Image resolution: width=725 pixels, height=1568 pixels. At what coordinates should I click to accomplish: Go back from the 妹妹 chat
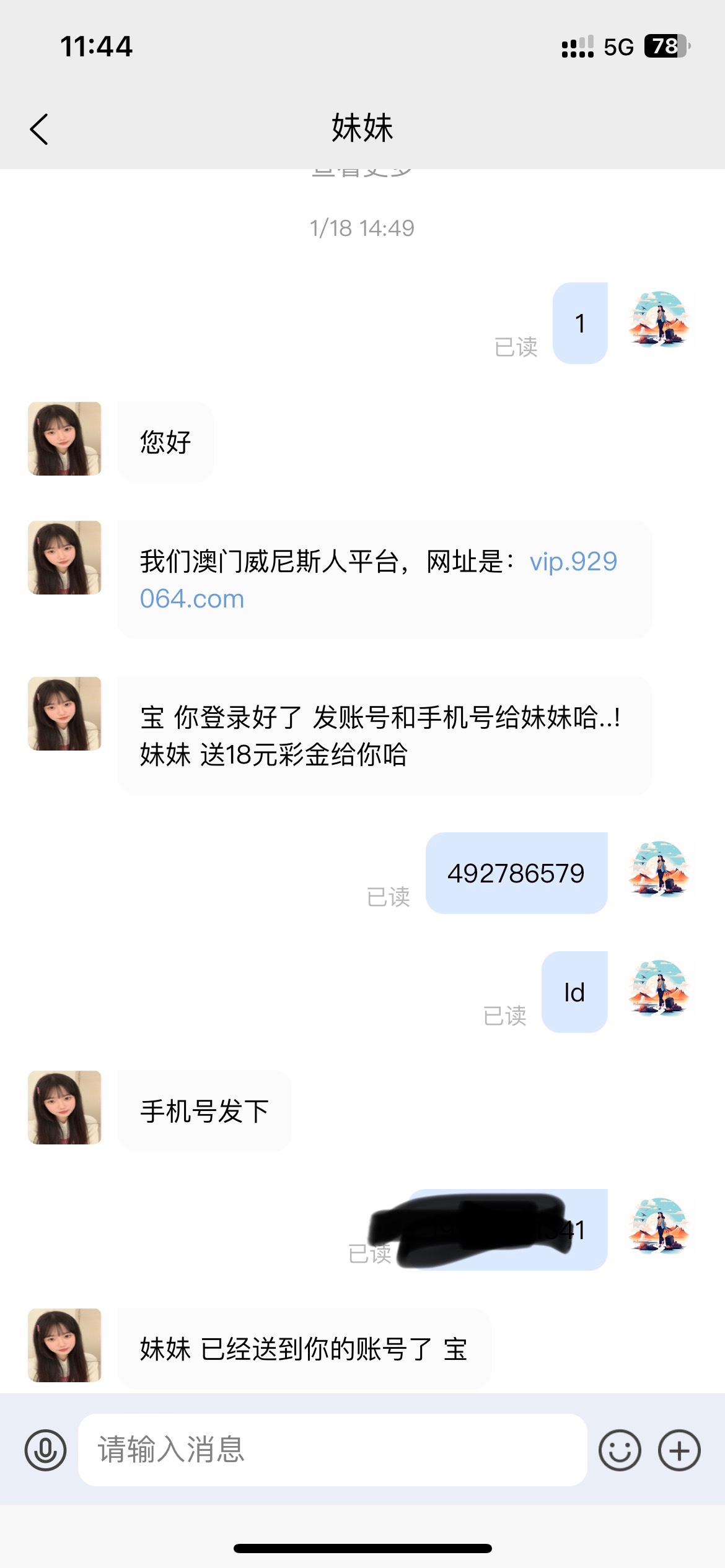(x=39, y=129)
